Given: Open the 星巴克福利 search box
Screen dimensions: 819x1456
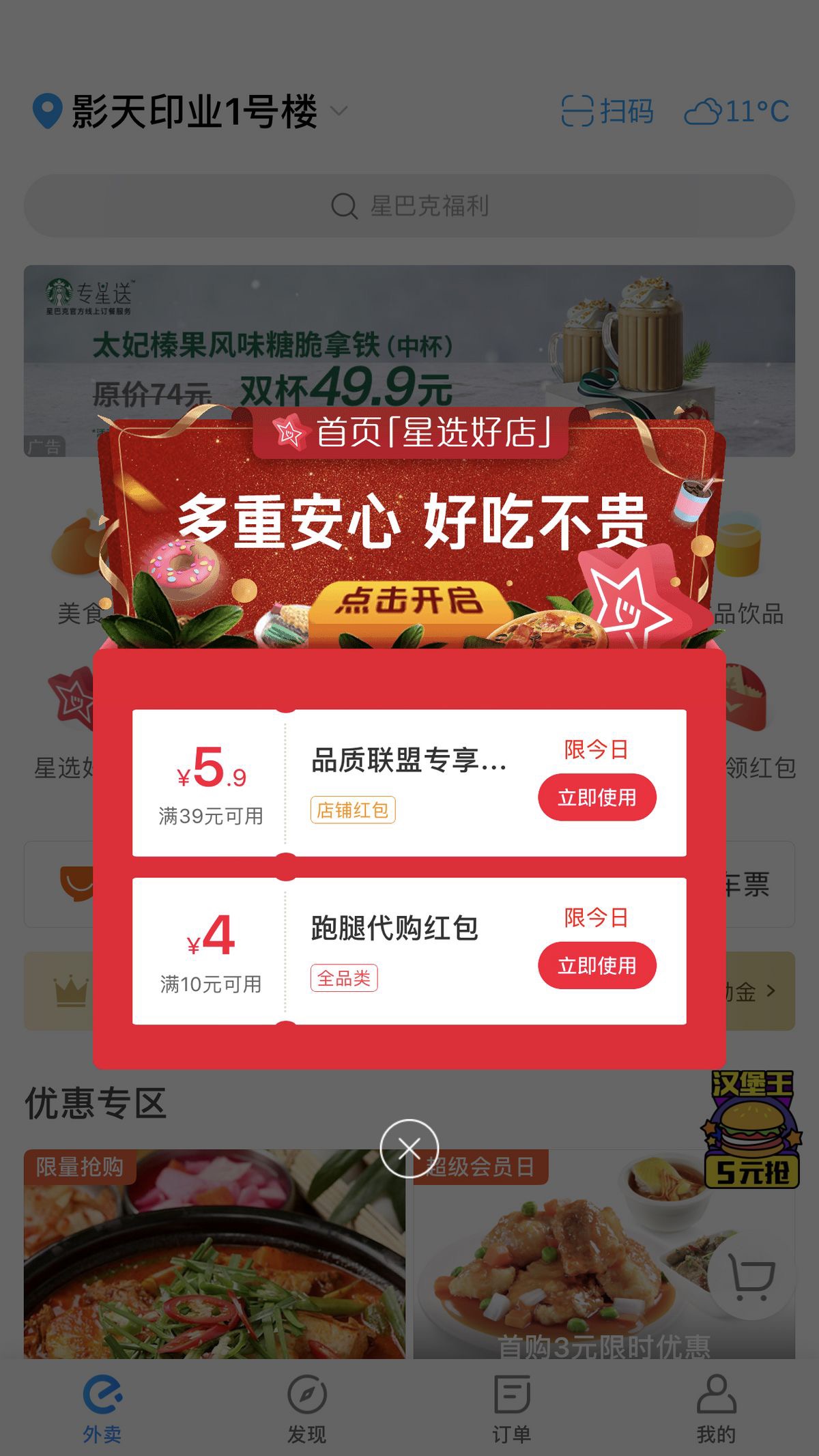Looking at the screenshot, I should (x=409, y=205).
